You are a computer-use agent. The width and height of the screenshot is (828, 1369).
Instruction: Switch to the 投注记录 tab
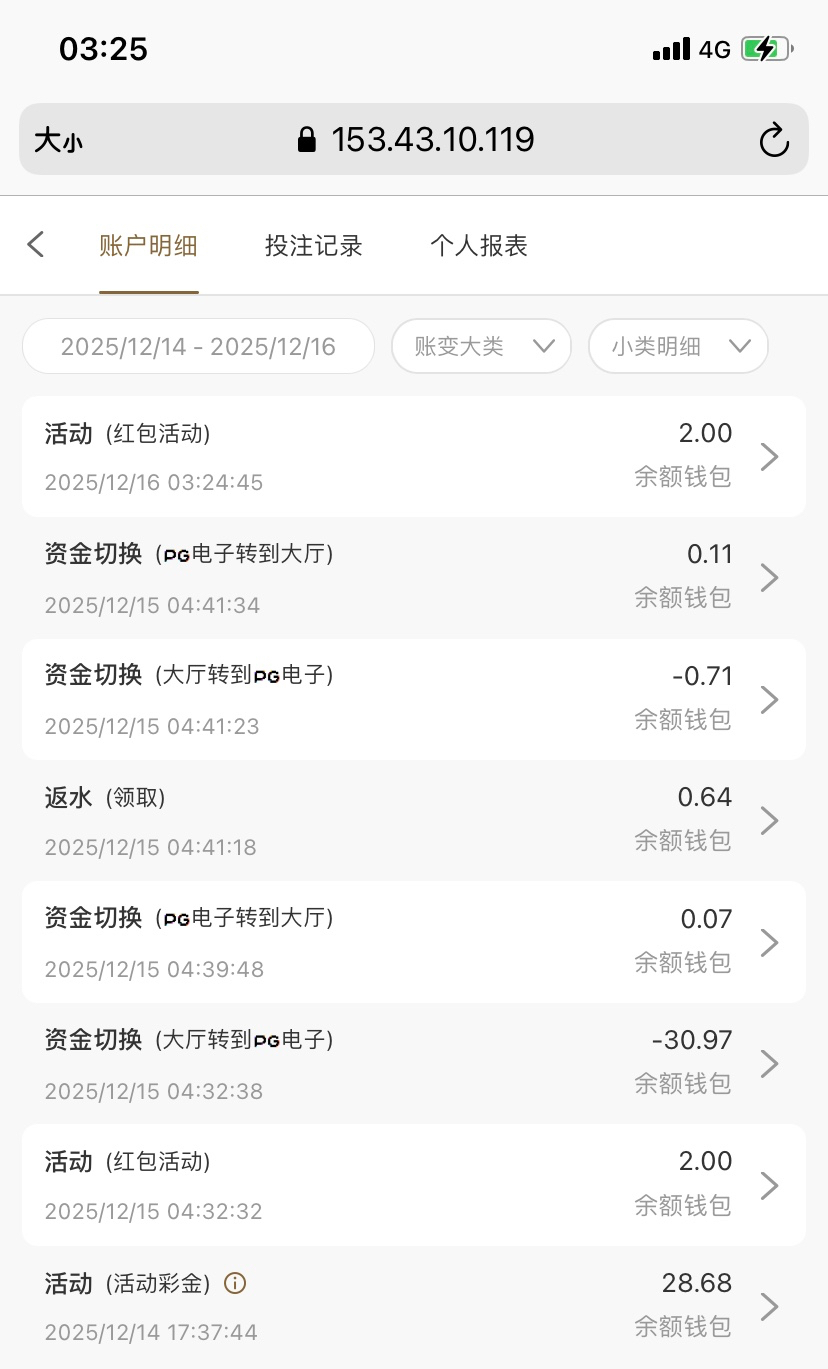313,245
